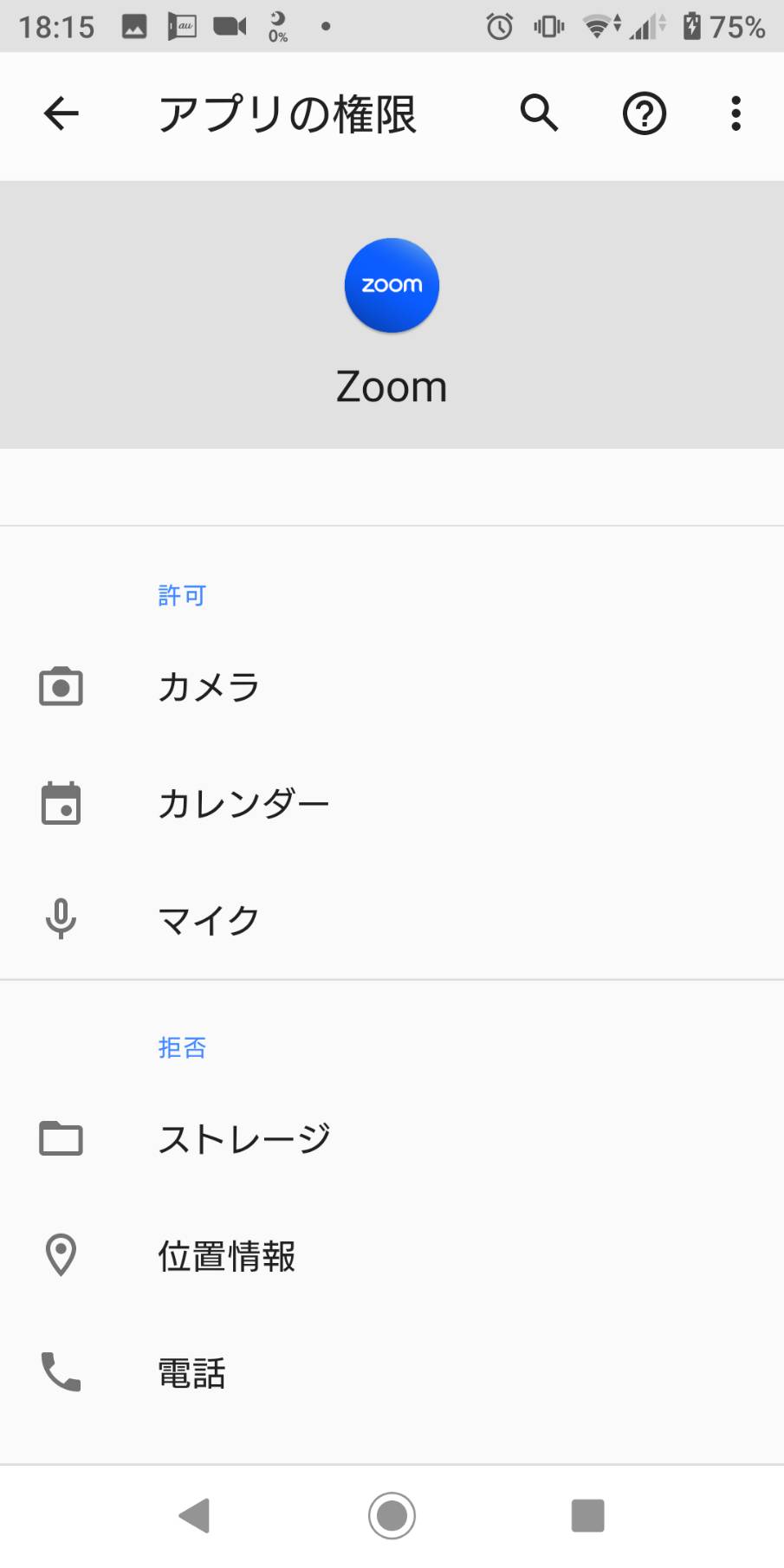Open the 電話 permission row
The height and width of the screenshot is (1568, 784).
tap(392, 1372)
